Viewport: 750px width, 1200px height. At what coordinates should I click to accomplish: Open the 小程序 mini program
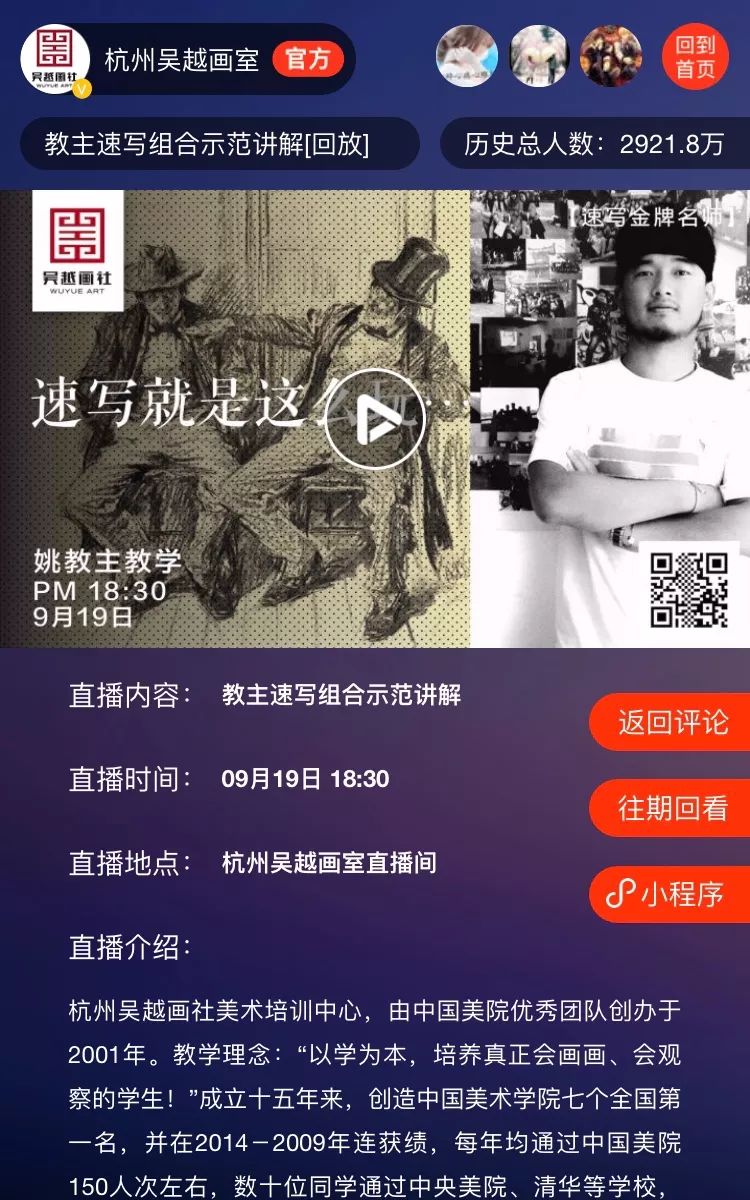click(x=671, y=894)
